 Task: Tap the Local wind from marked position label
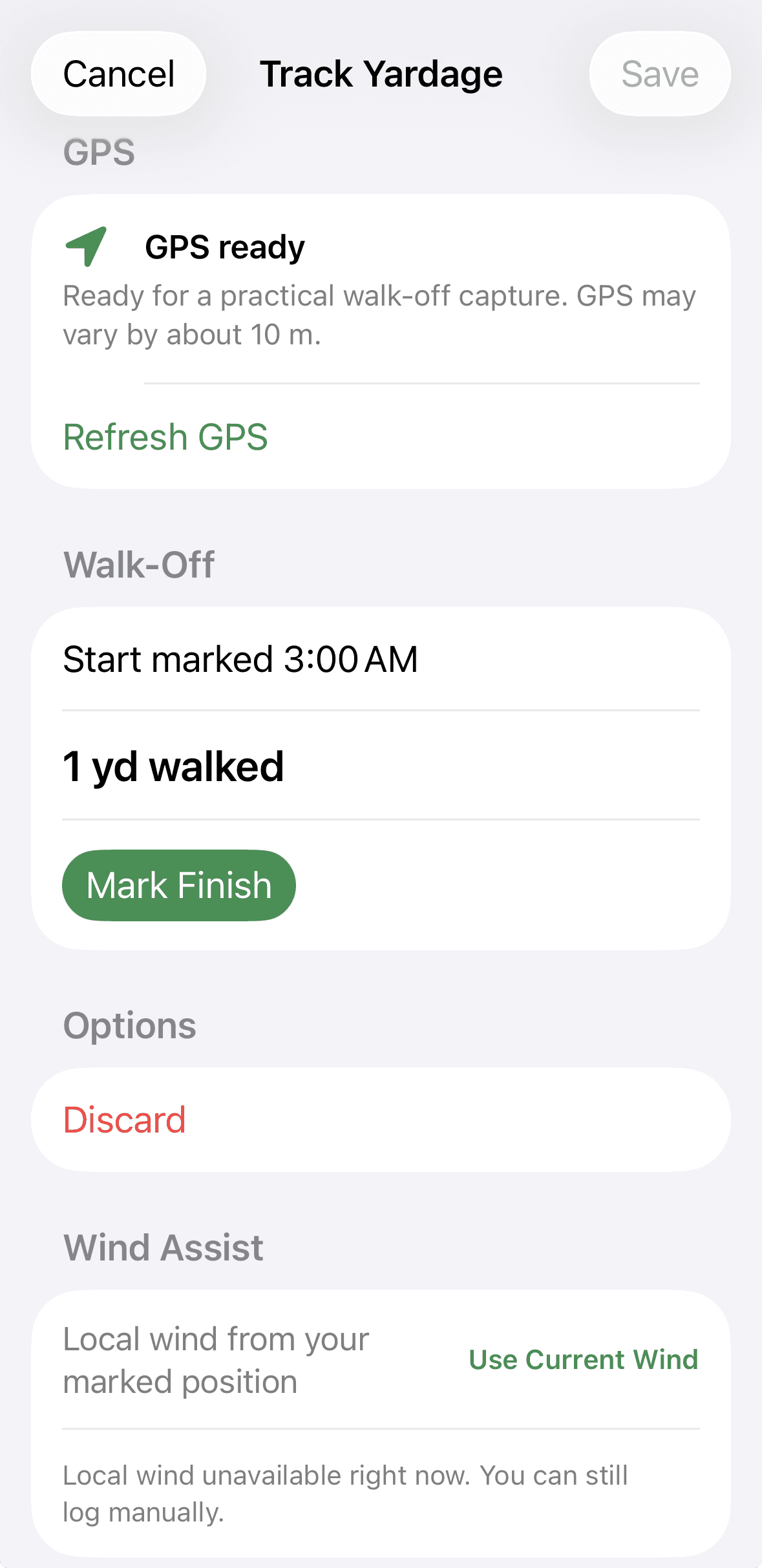(216, 1359)
